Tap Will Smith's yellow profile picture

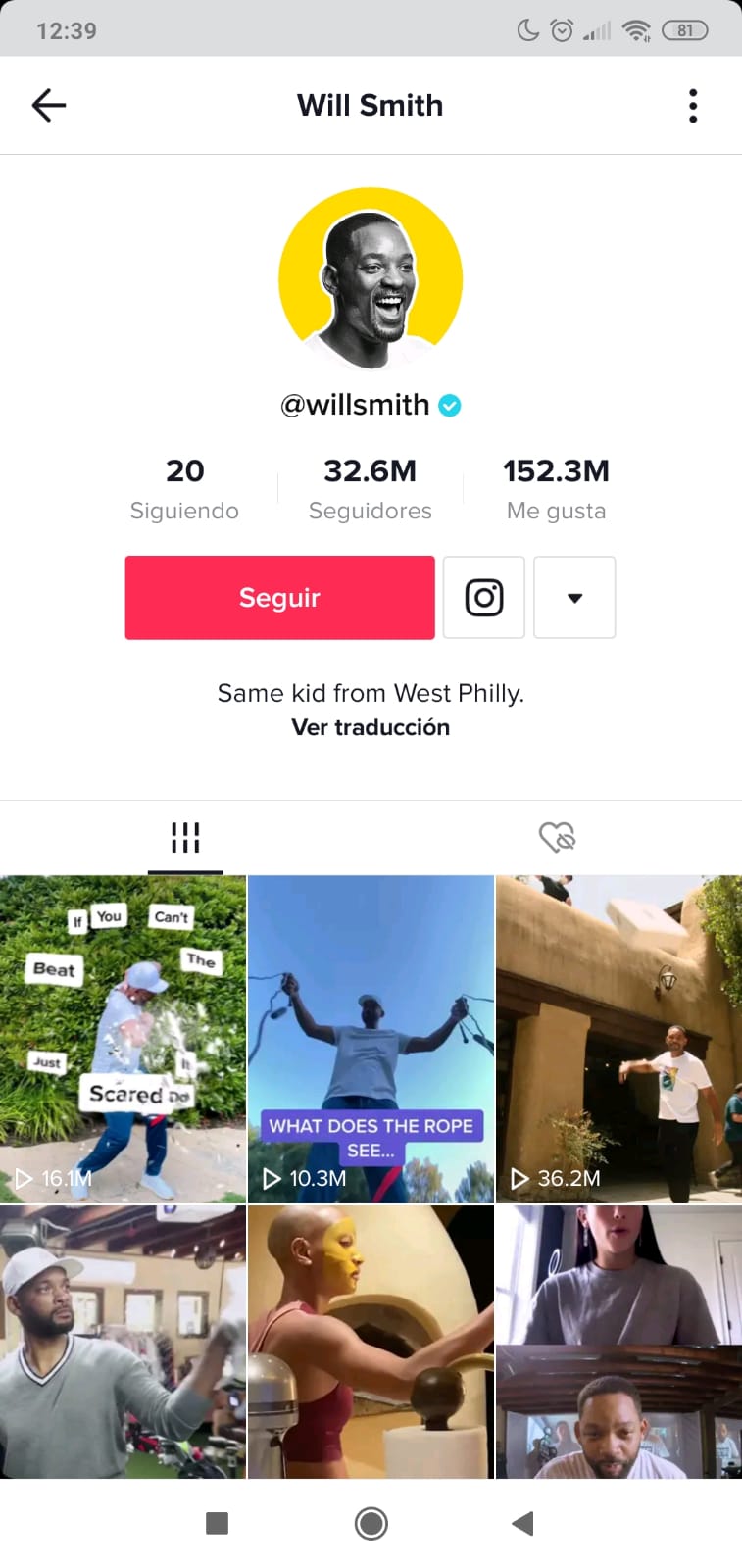pyautogui.click(x=371, y=279)
